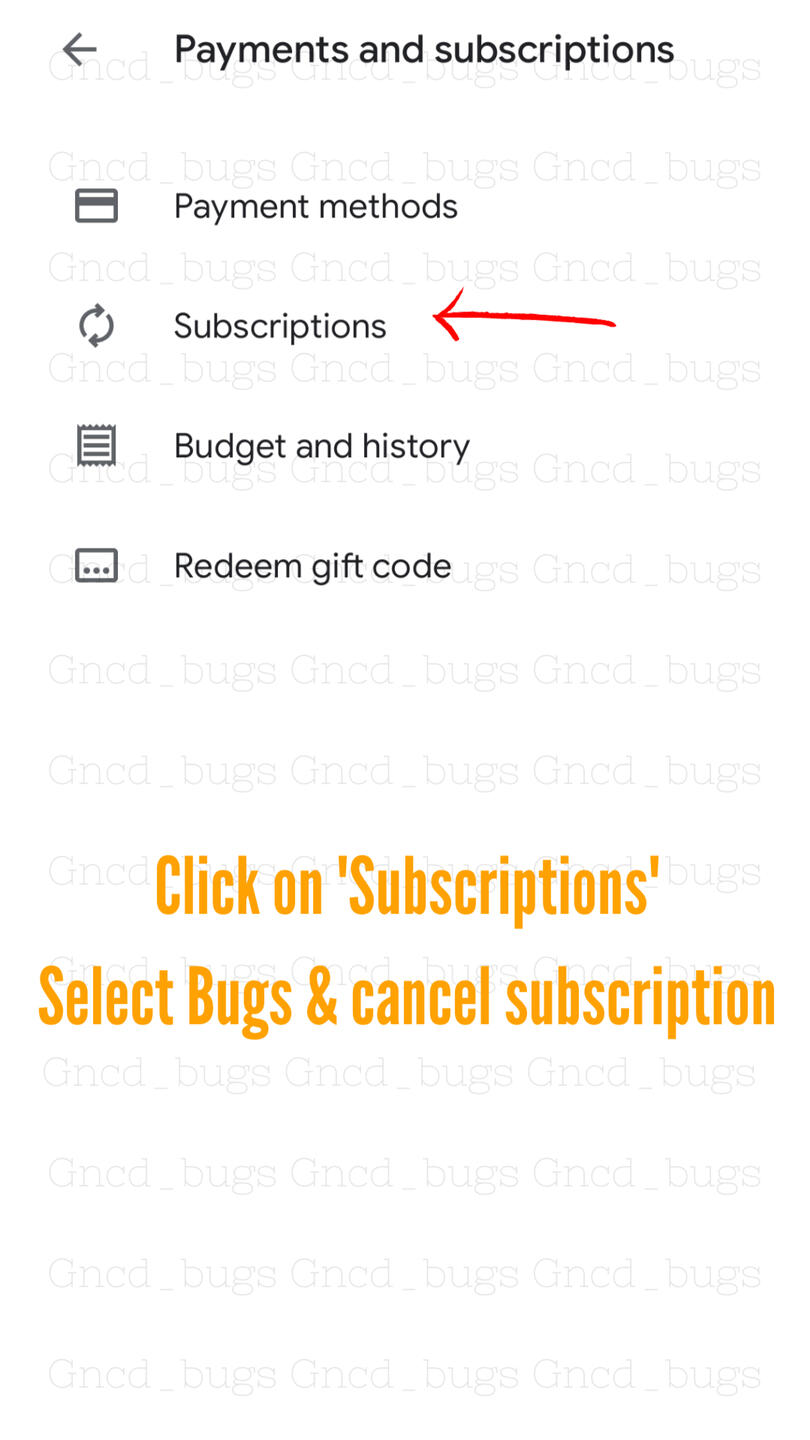This screenshot has width=810, height=1440.
Task: Open Payment methods
Action: (405, 206)
